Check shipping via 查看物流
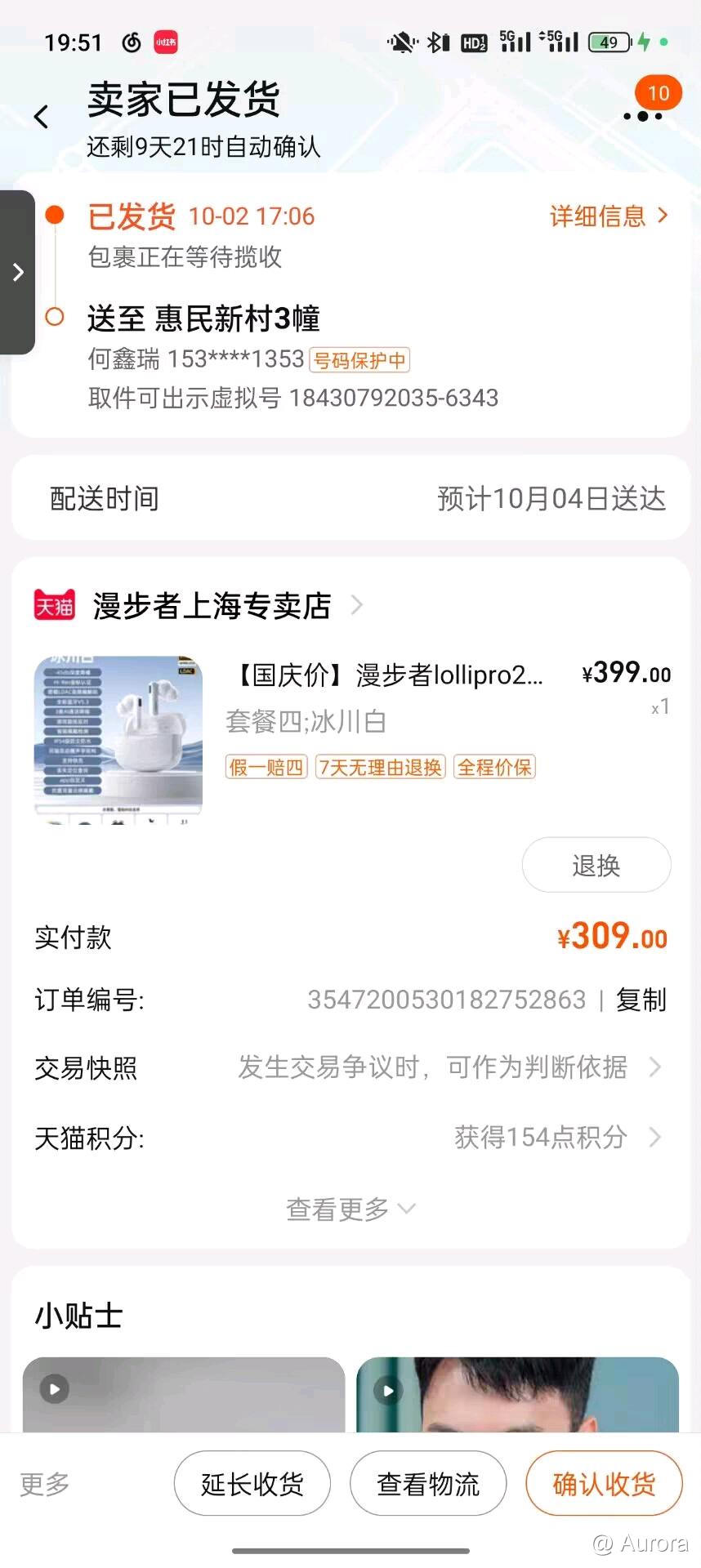The image size is (701, 1568). 428,1484
